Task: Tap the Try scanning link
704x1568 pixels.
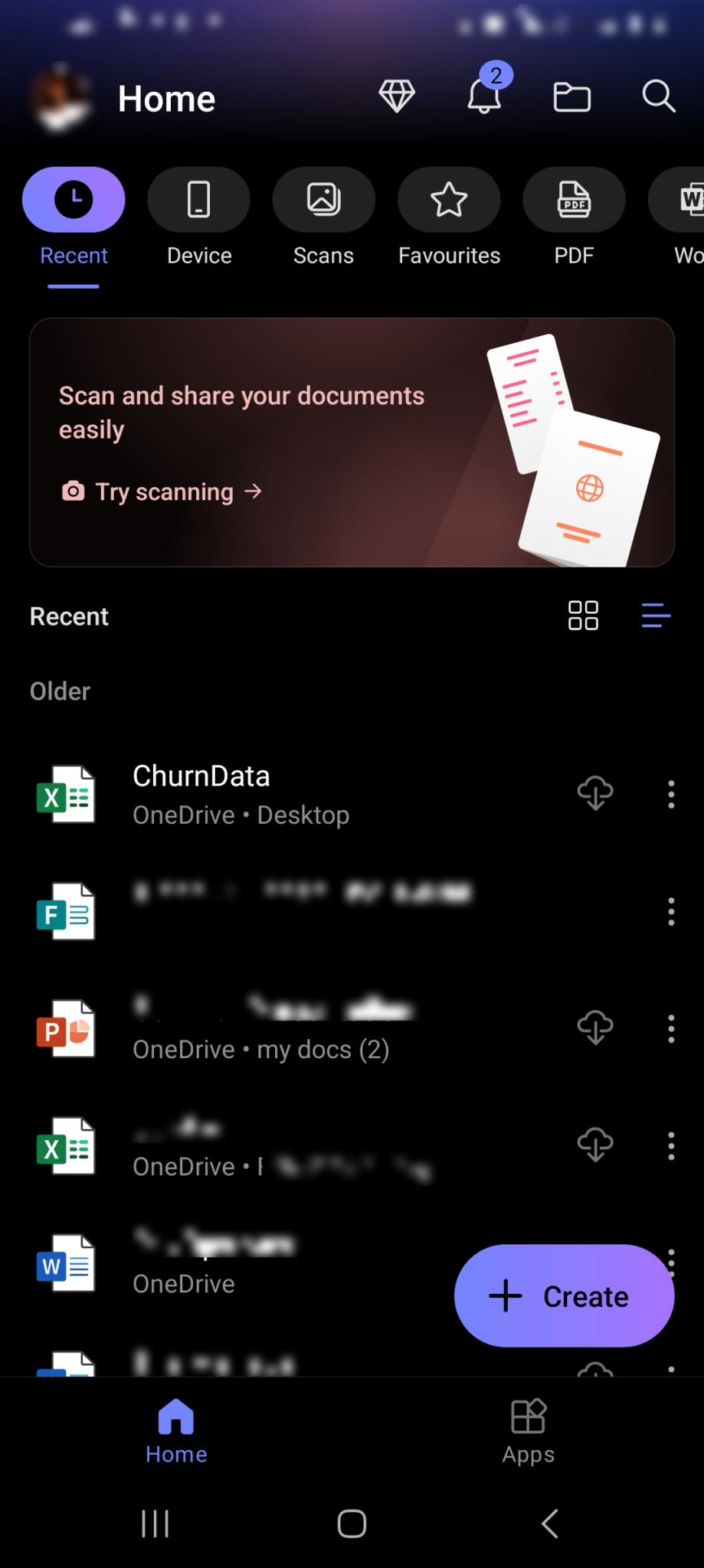Action: click(162, 492)
